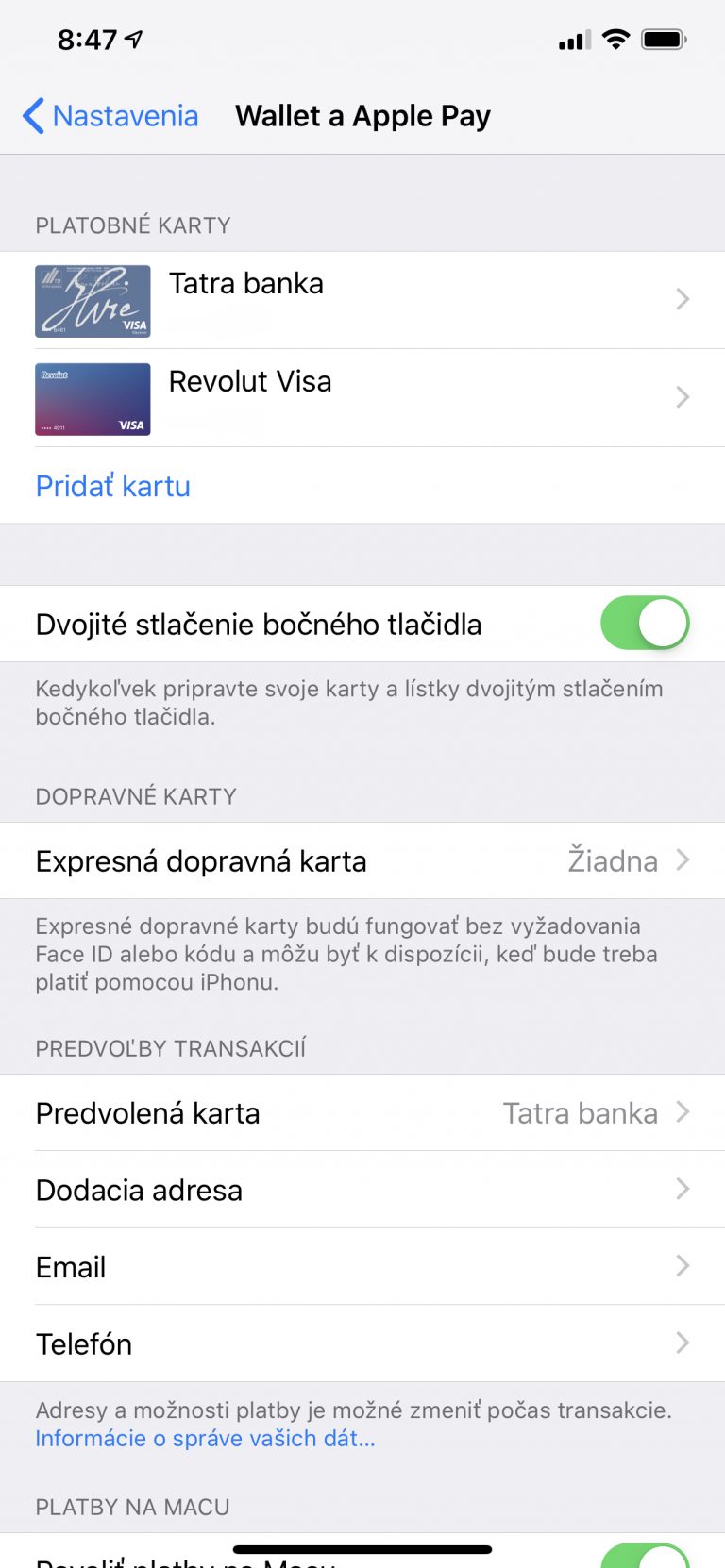Tap Pridať kartu to add a card
Image resolution: width=725 pixels, height=1568 pixels.
pos(113,486)
